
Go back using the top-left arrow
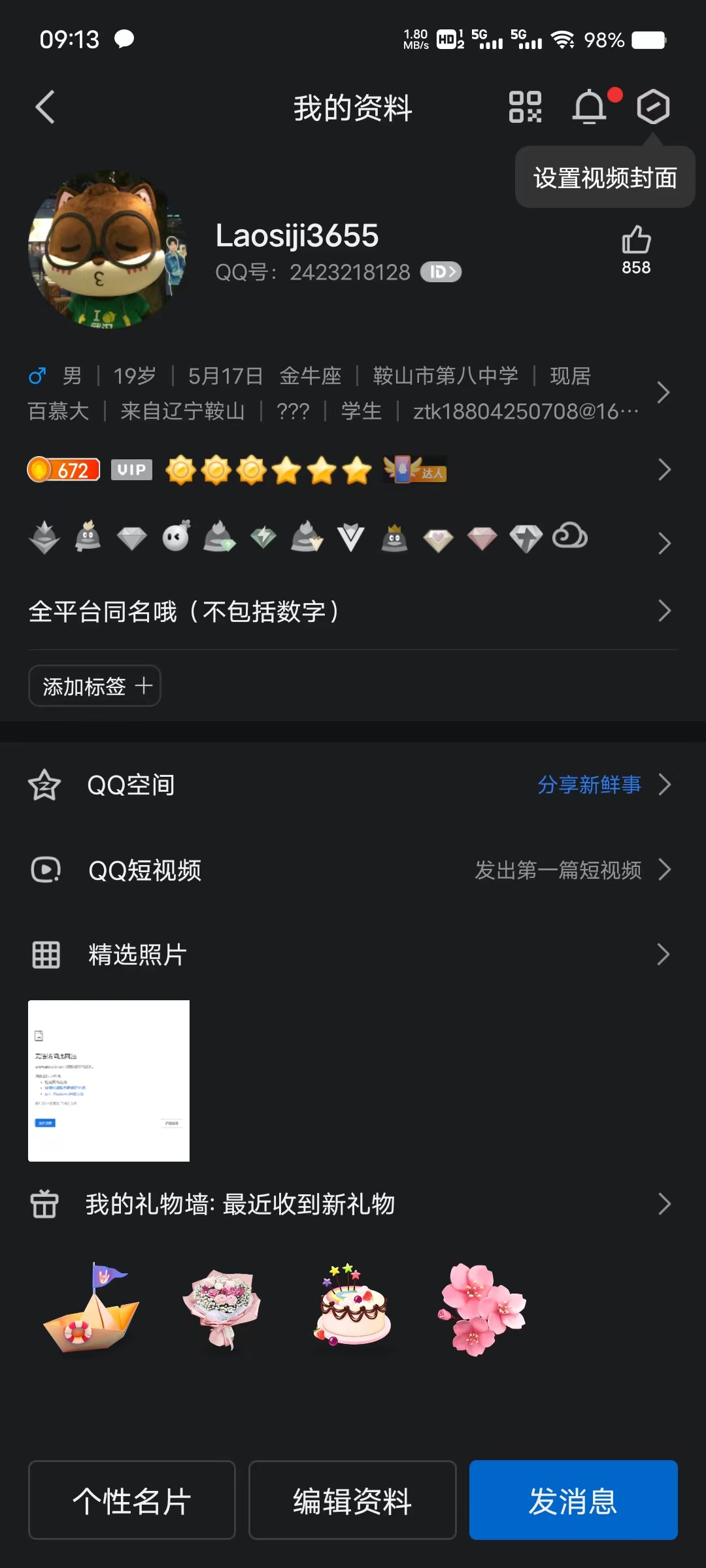pos(45,107)
